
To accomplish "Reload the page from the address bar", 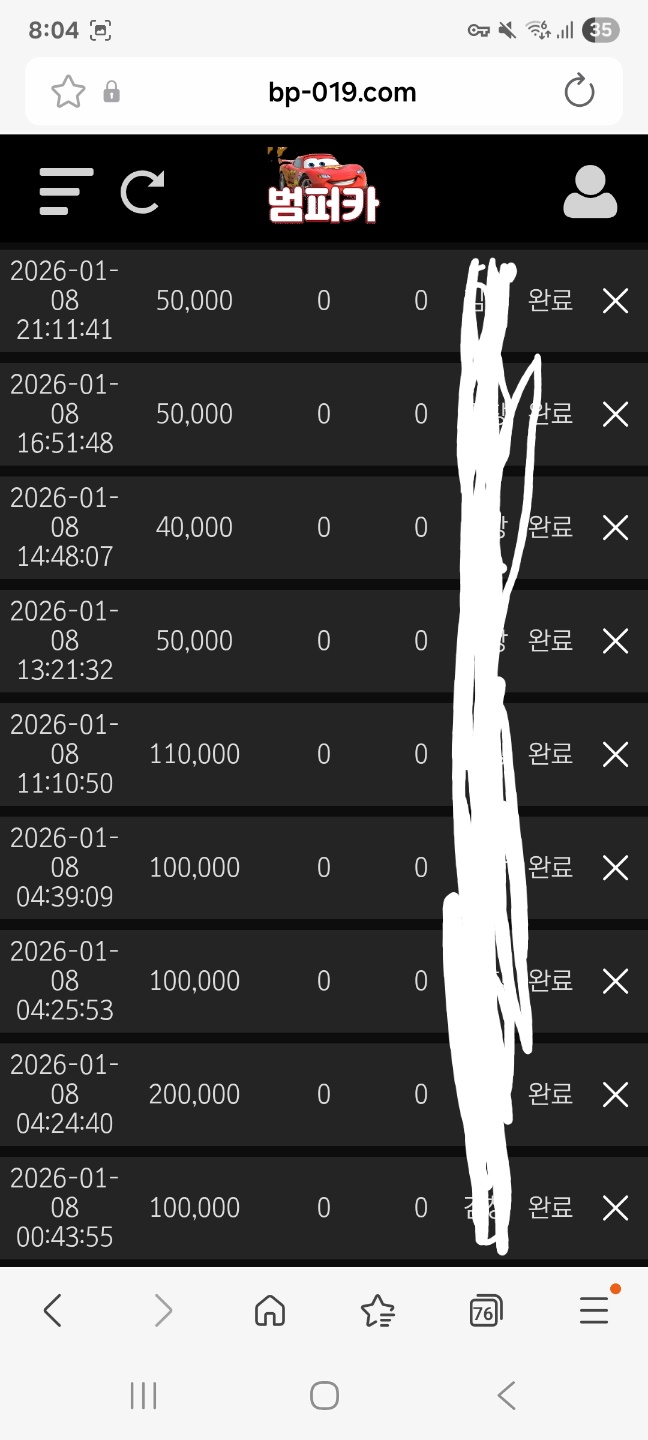I will click(579, 92).
